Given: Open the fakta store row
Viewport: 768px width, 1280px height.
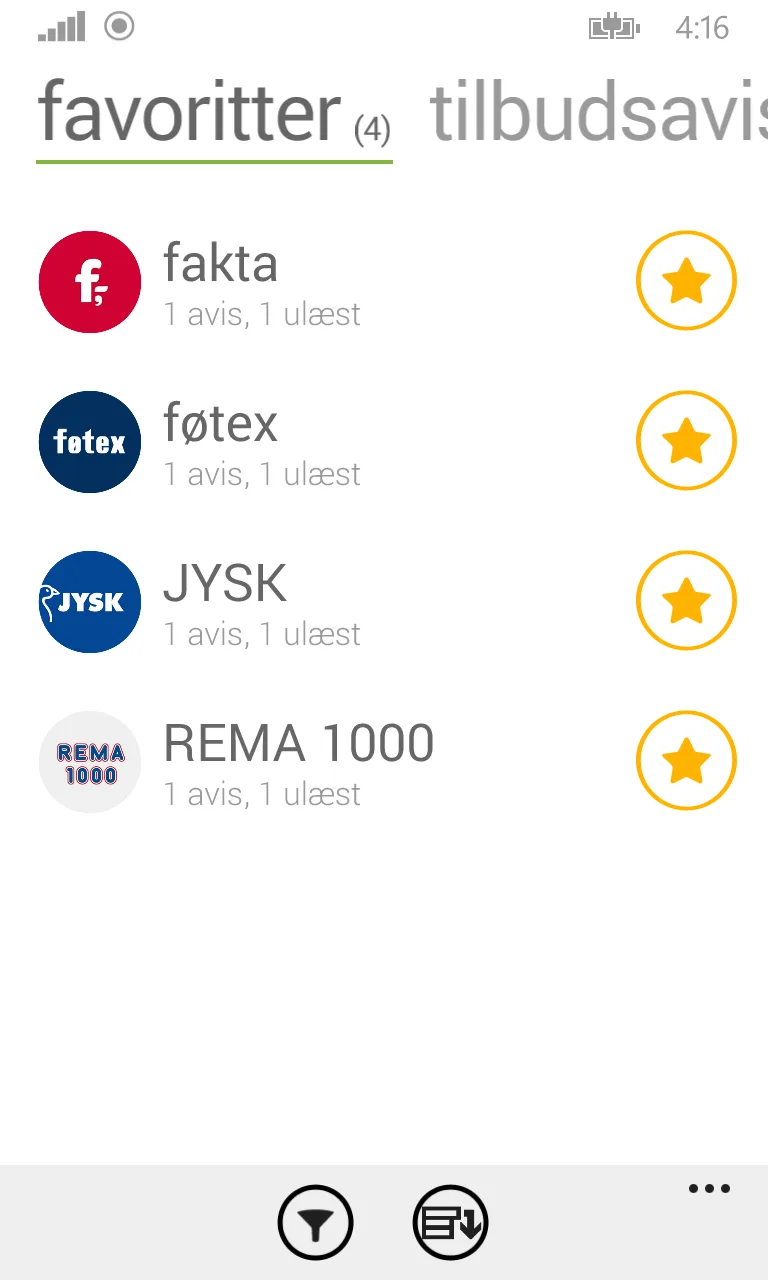Looking at the screenshot, I should [x=330, y=282].
